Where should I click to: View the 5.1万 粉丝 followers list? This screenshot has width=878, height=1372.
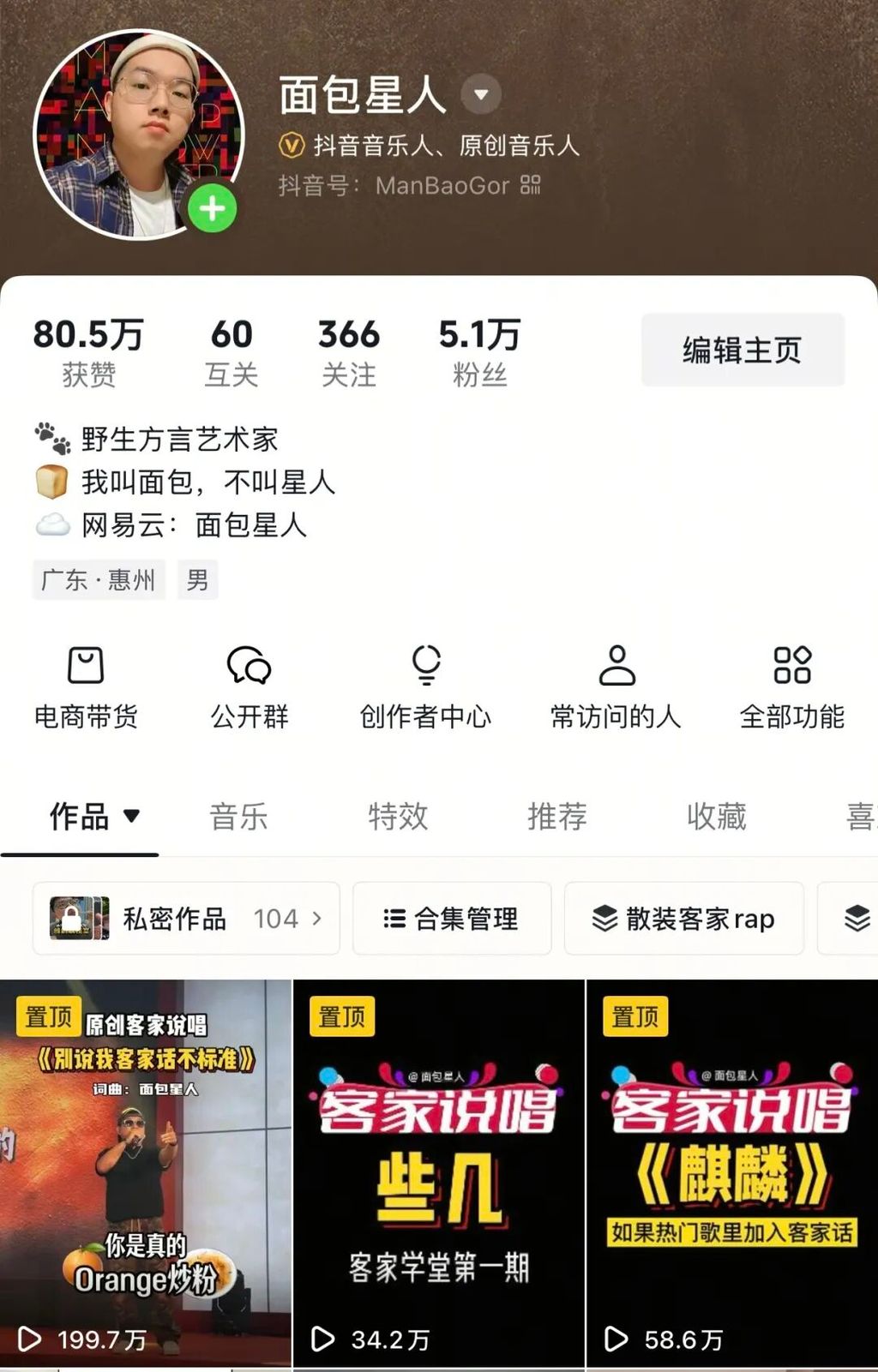(x=479, y=352)
